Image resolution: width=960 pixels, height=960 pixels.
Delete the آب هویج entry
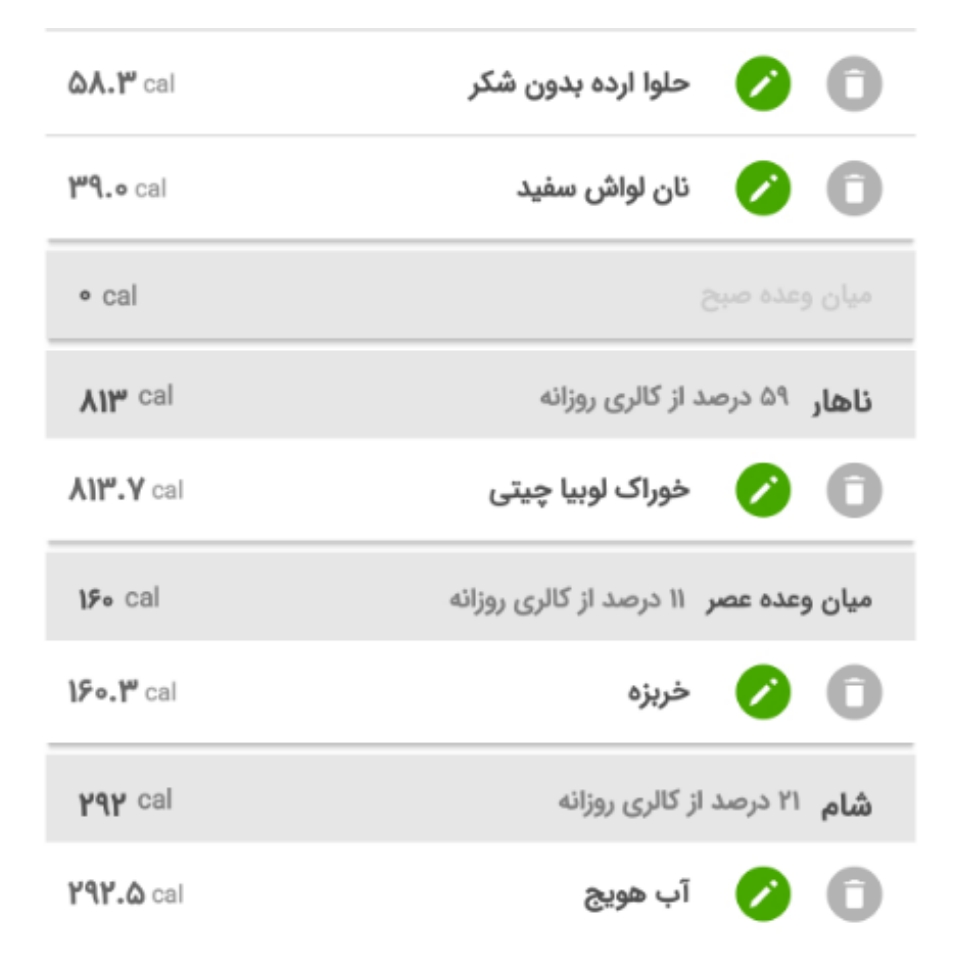[853, 894]
